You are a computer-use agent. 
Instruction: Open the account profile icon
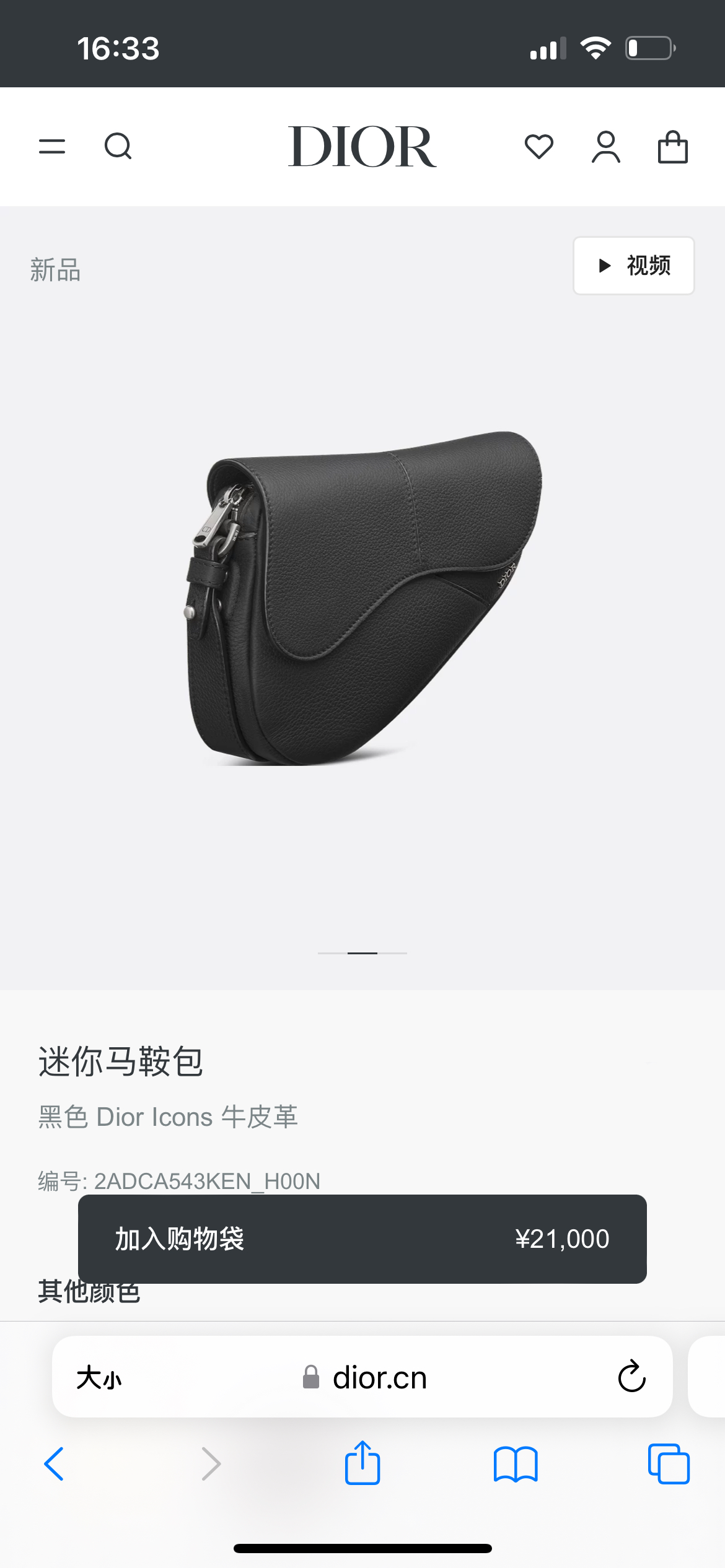[605, 147]
